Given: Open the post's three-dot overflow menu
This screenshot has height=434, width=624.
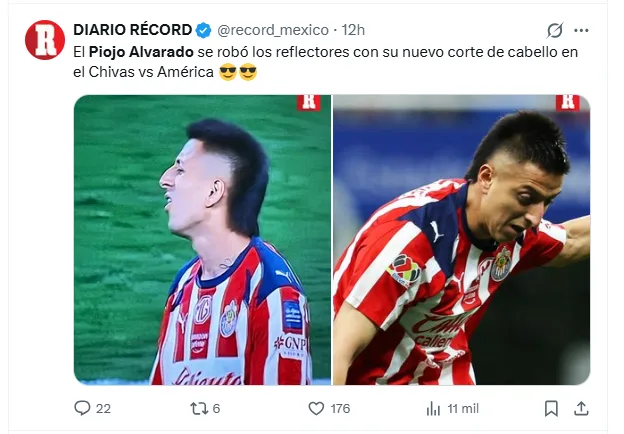Looking at the screenshot, I should coord(582,30).
